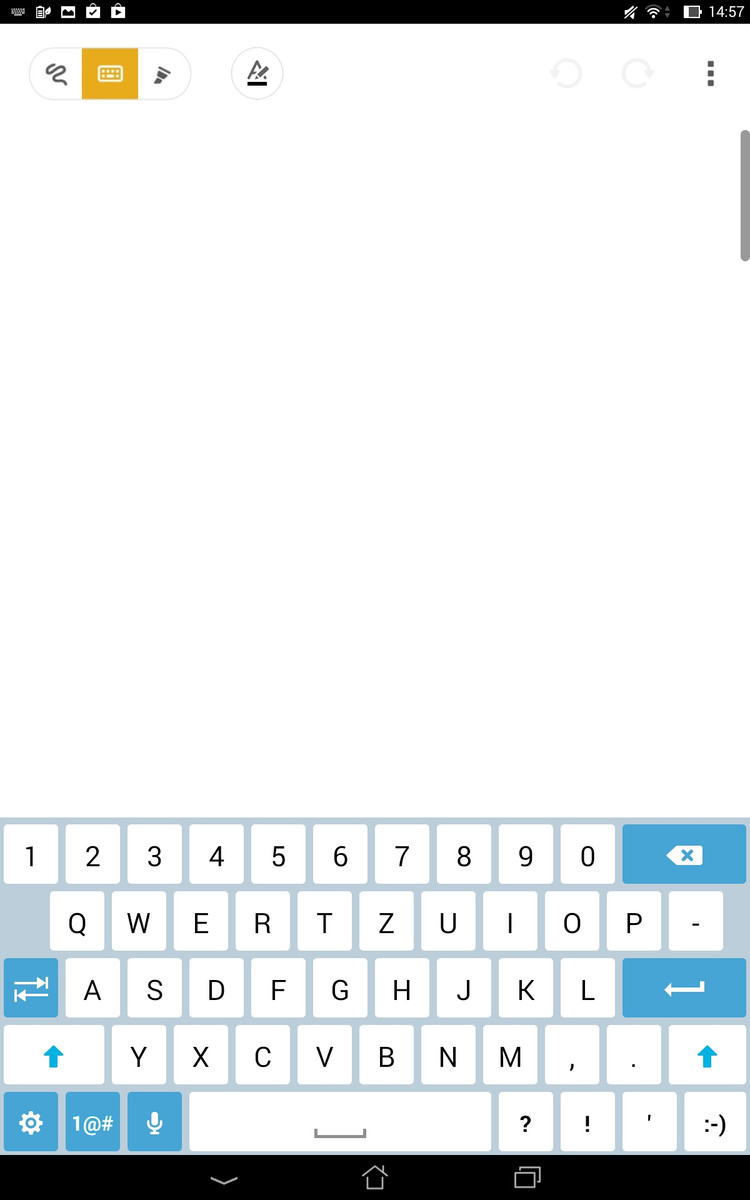
Task: Open keyboard settings gear
Action: tap(31, 1122)
